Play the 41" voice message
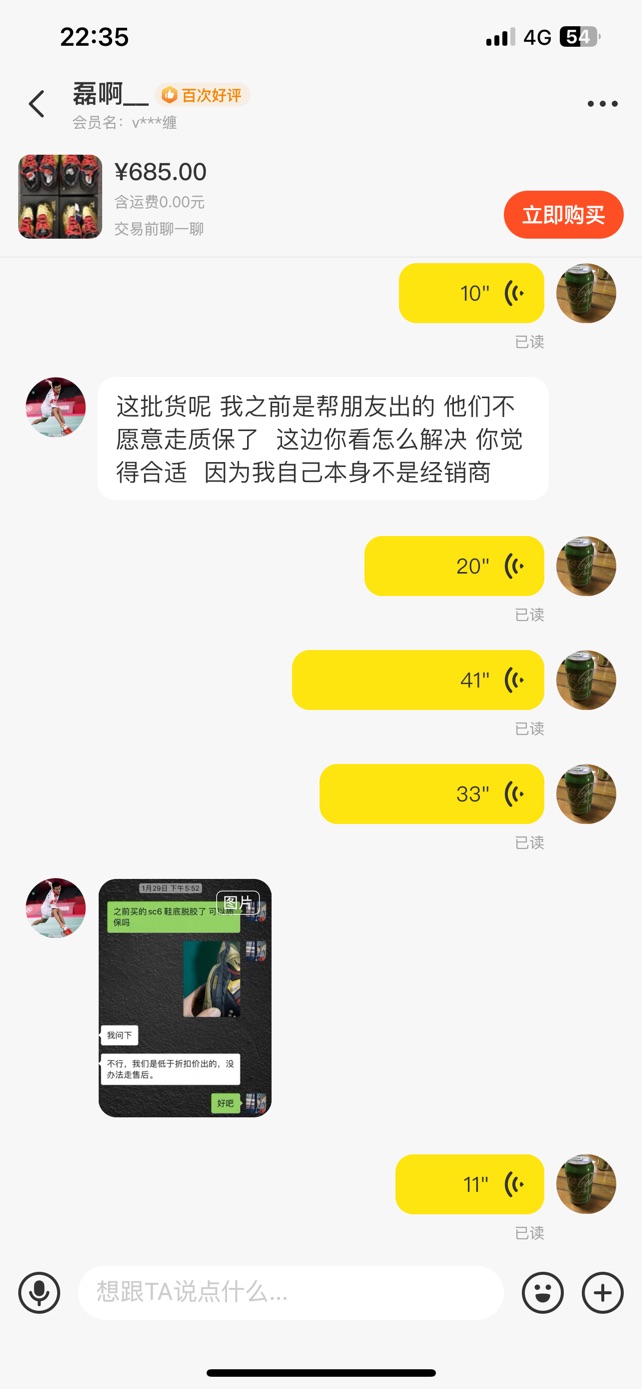 click(x=418, y=680)
